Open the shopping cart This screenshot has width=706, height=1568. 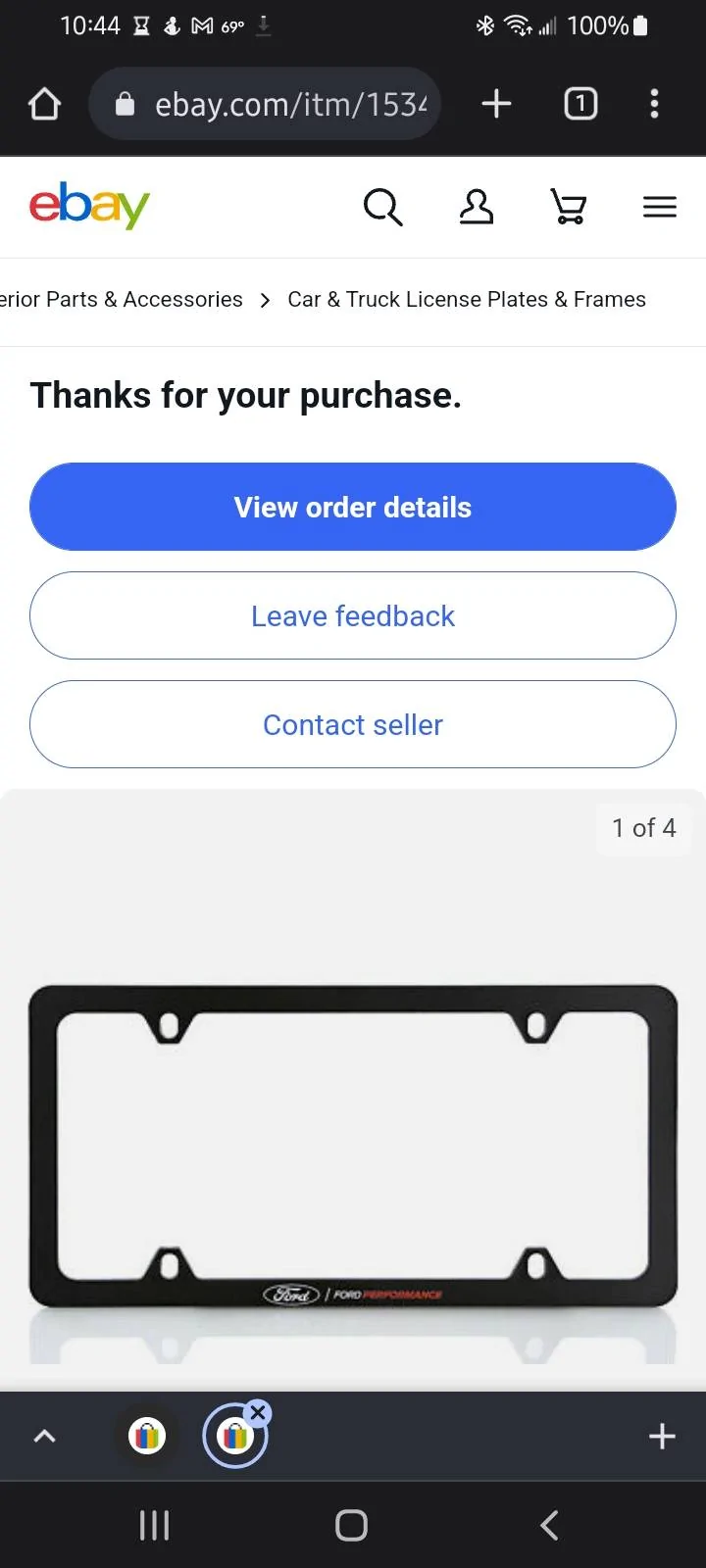pos(569,207)
